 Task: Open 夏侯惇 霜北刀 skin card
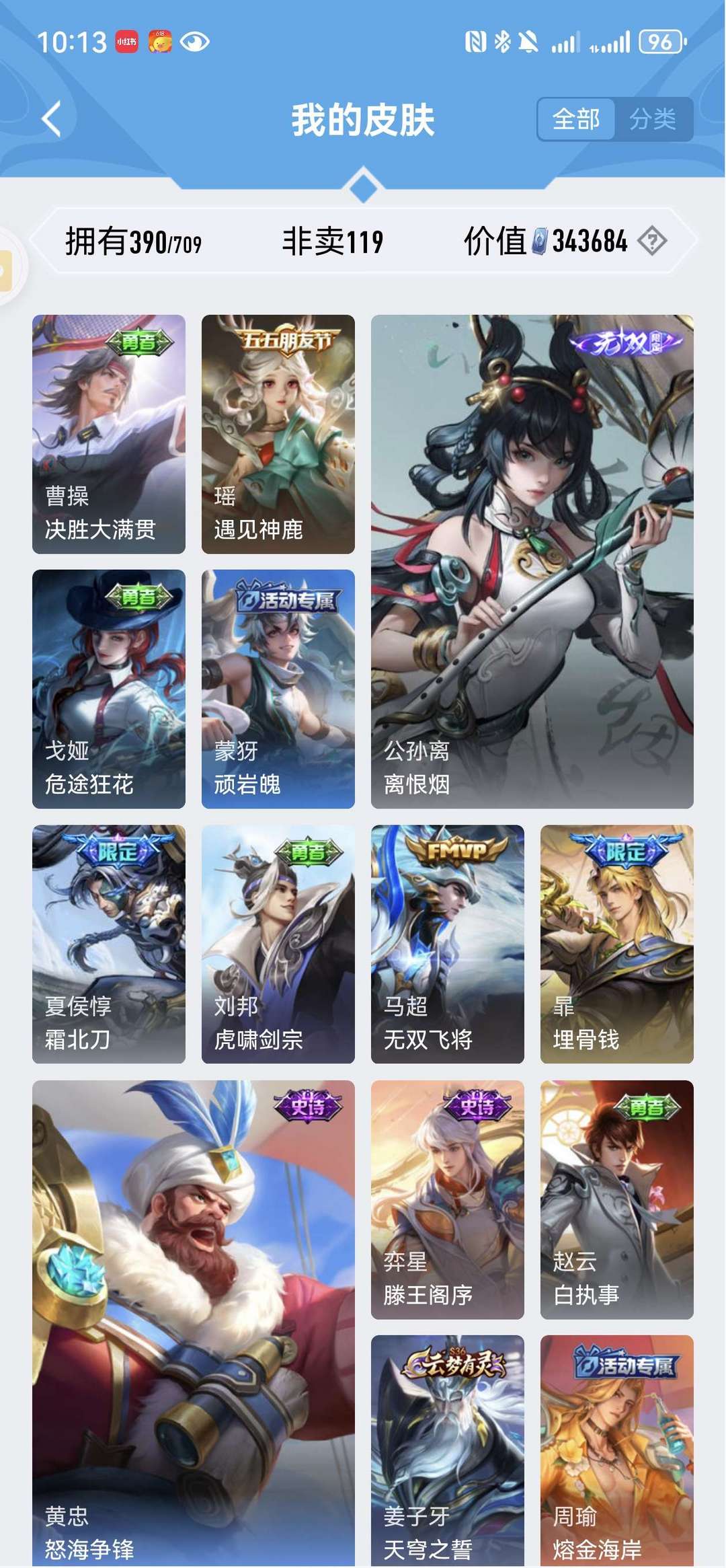click(x=109, y=944)
